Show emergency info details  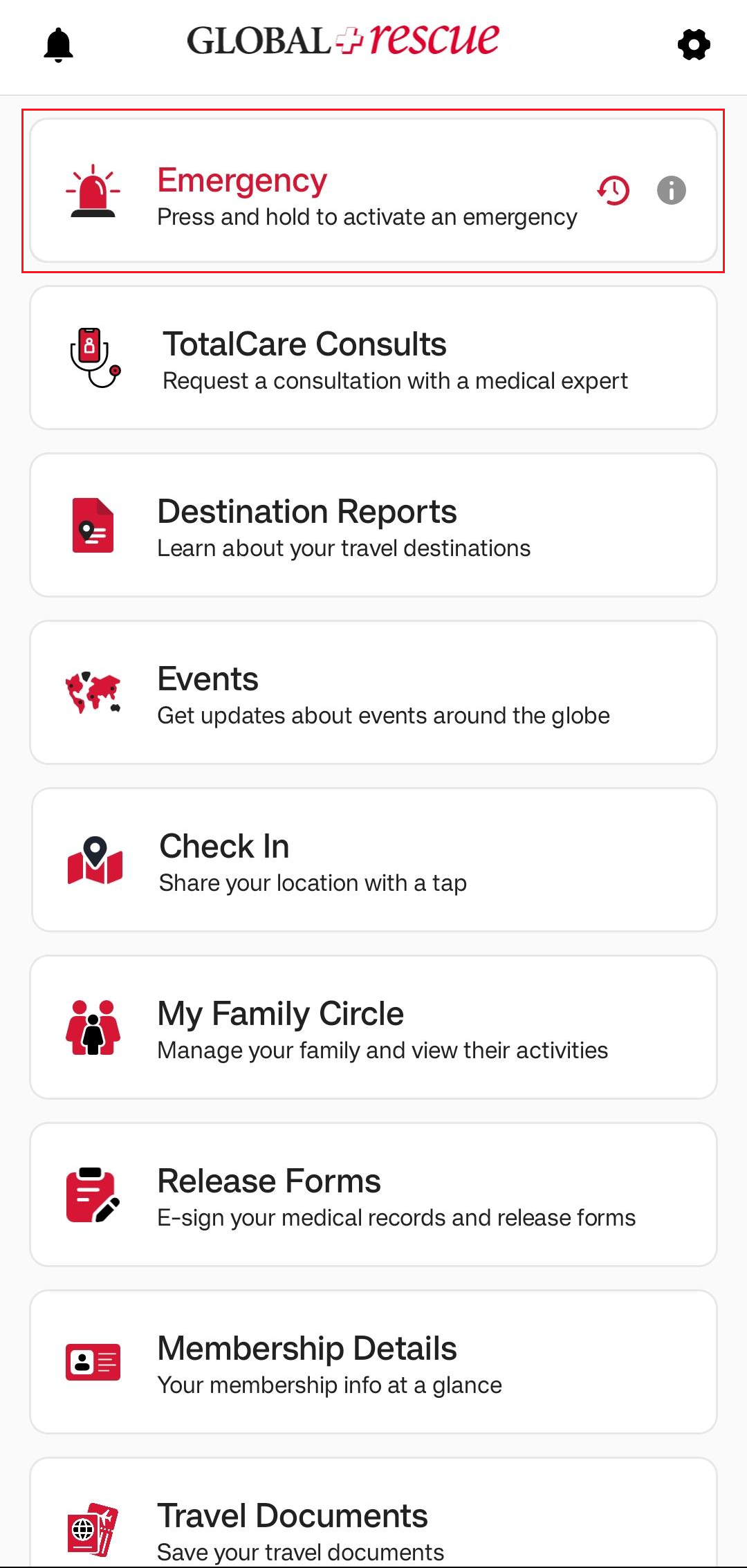point(671,190)
